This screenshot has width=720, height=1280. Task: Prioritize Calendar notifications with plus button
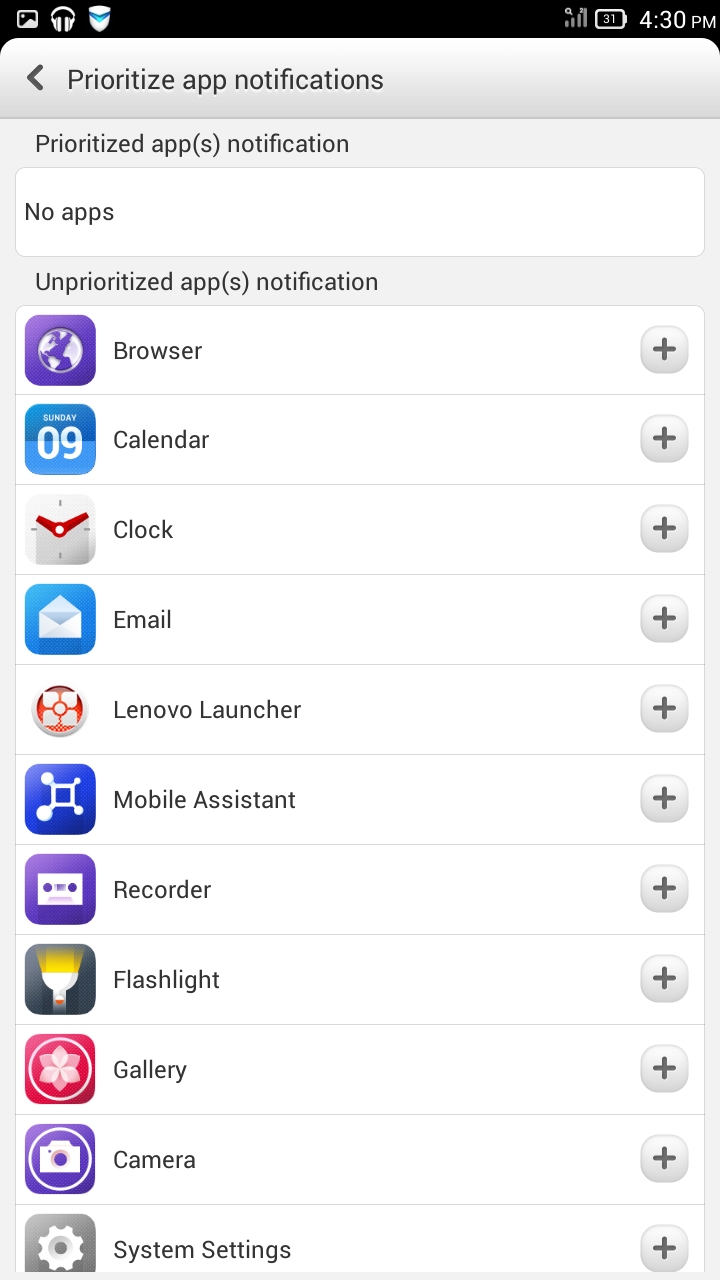click(x=664, y=439)
